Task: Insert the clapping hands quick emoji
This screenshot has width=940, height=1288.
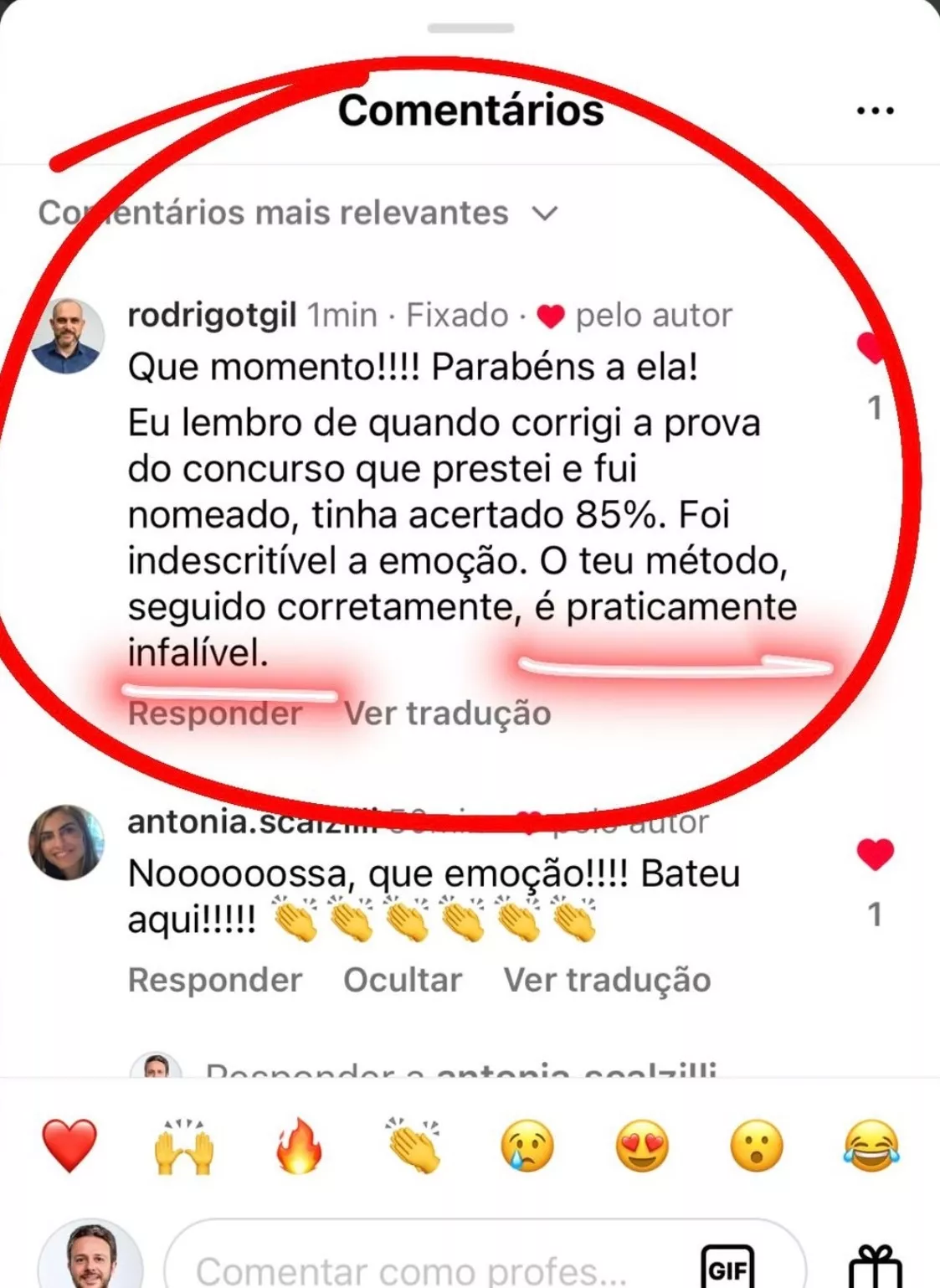Action: point(413,1146)
